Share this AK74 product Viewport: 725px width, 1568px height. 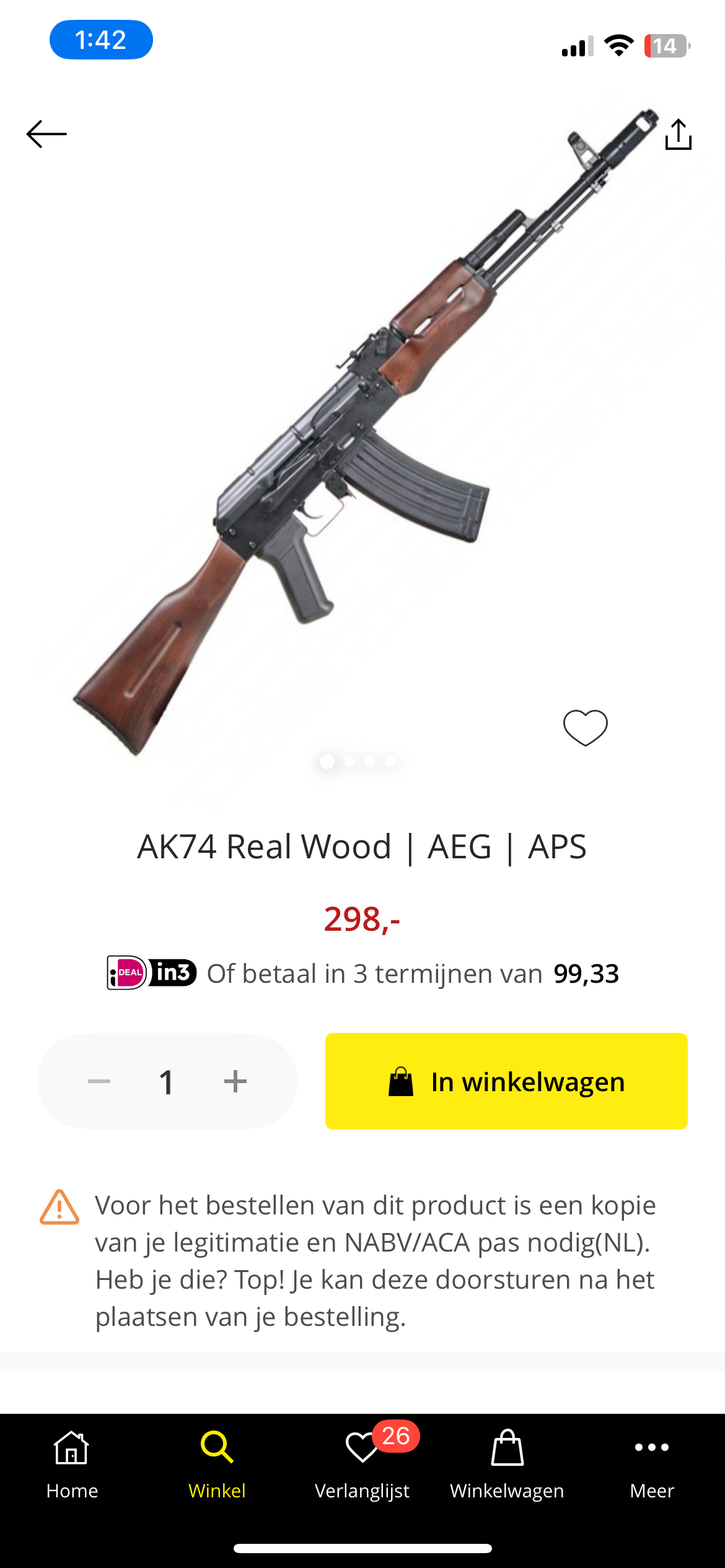point(678,134)
